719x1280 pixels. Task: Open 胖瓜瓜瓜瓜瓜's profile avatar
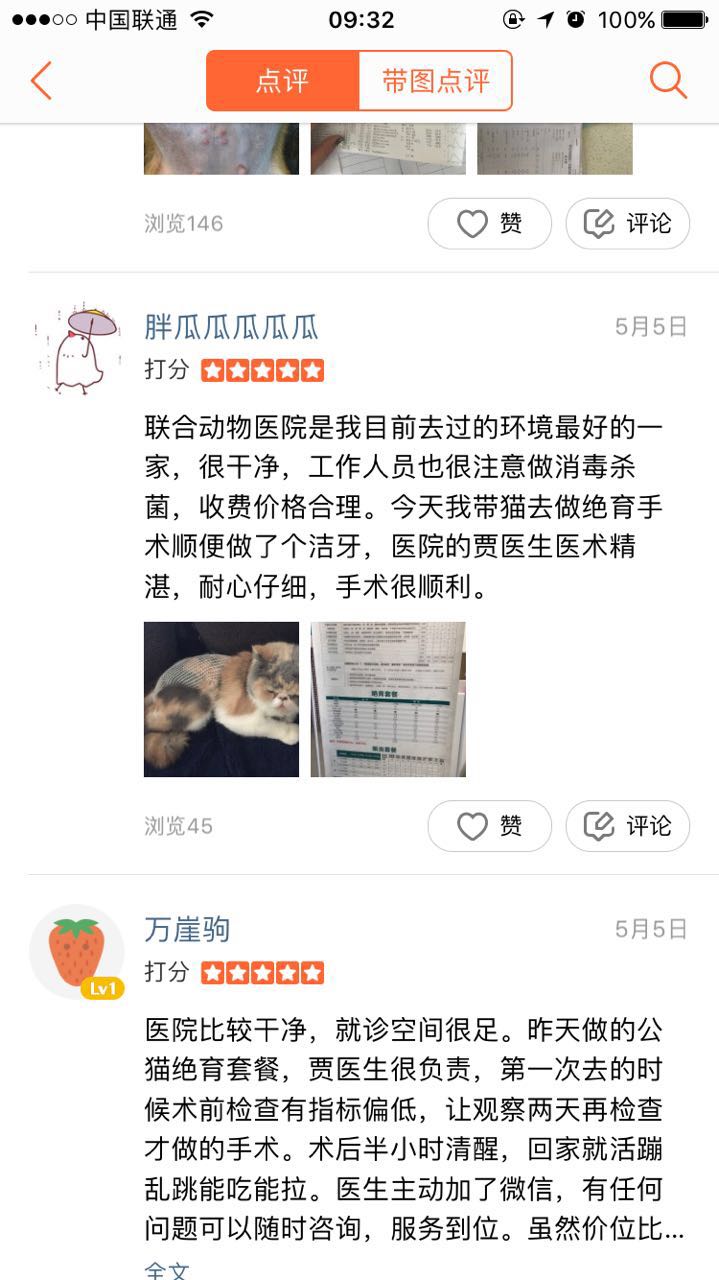click(x=77, y=347)
